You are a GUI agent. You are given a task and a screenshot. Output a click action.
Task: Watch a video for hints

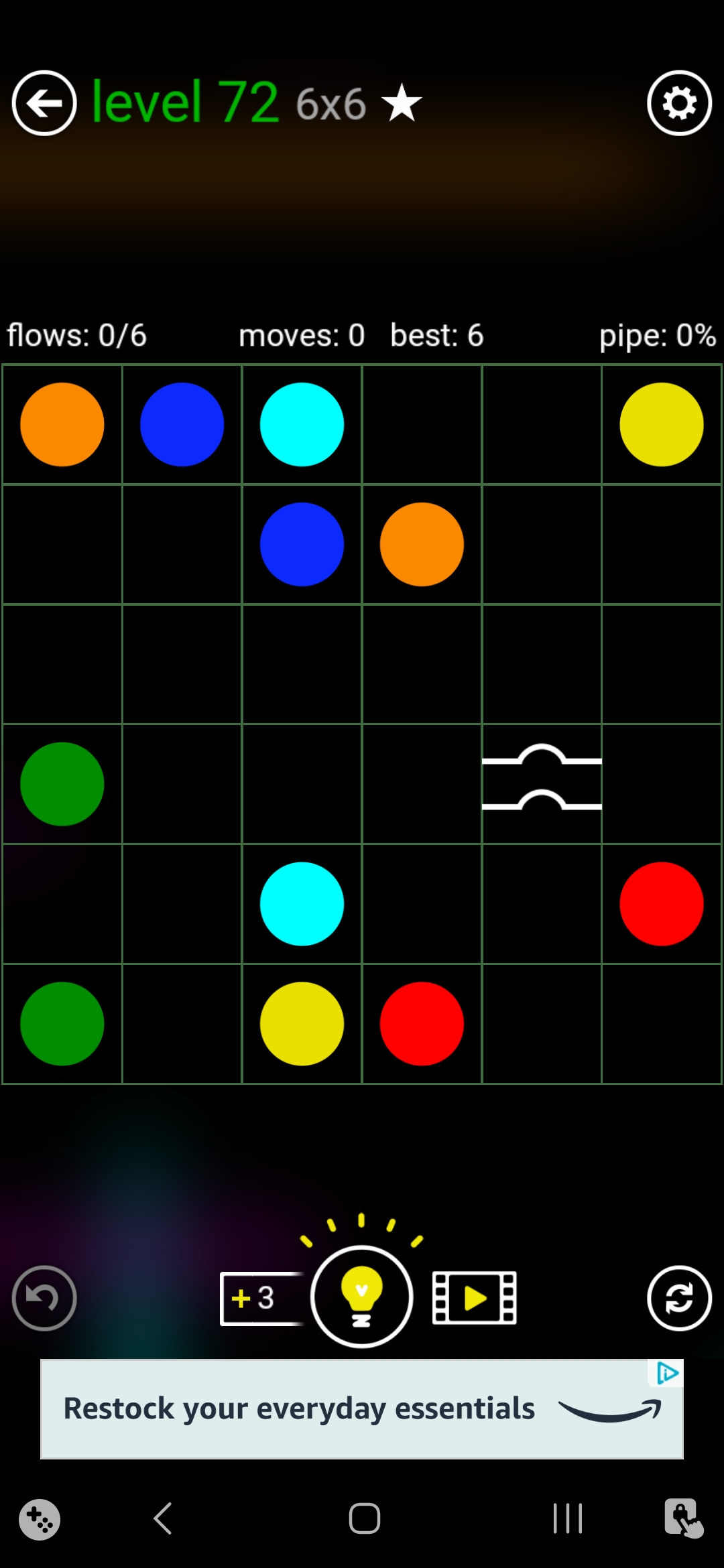tap(475, 1298)
